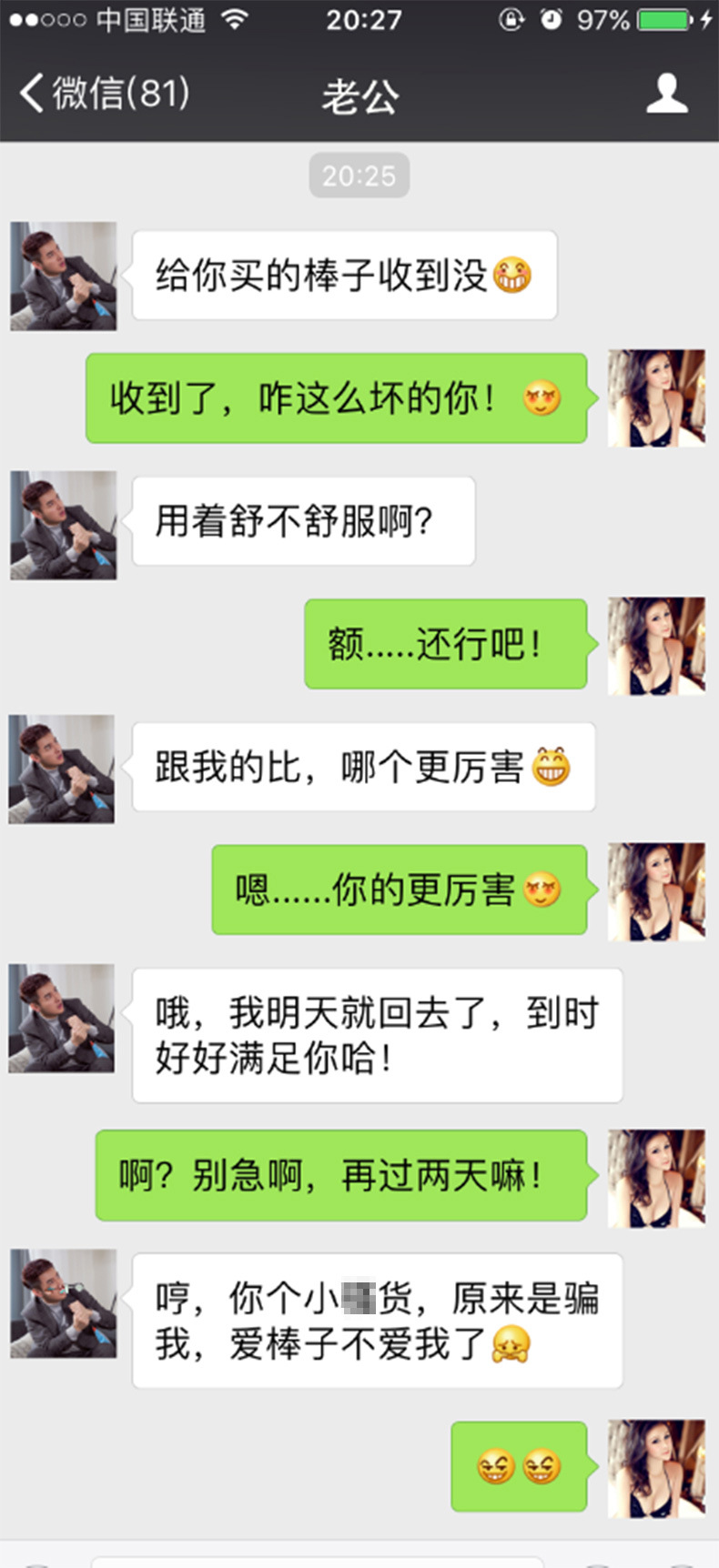Go back to the 微信 chat list

[x=103, y=94]
